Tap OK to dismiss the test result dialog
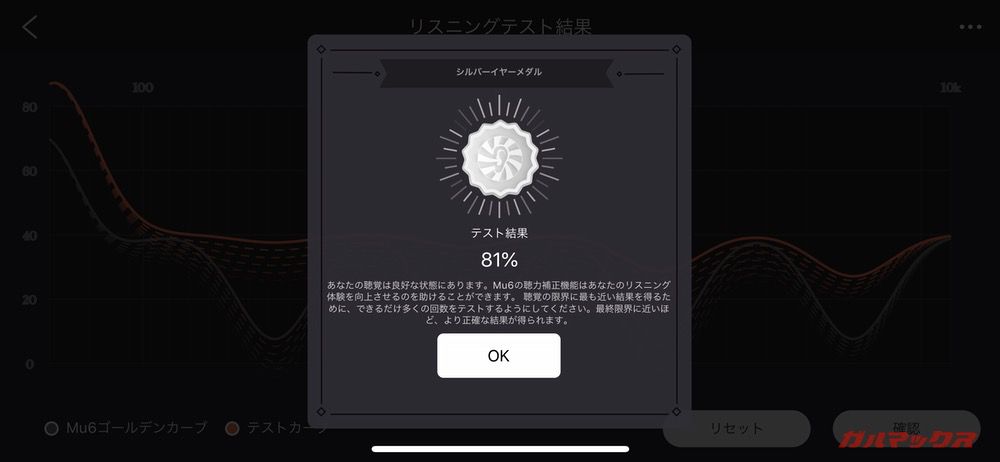The height and width of the screenshot is (462, 1000). coord(498,355)
